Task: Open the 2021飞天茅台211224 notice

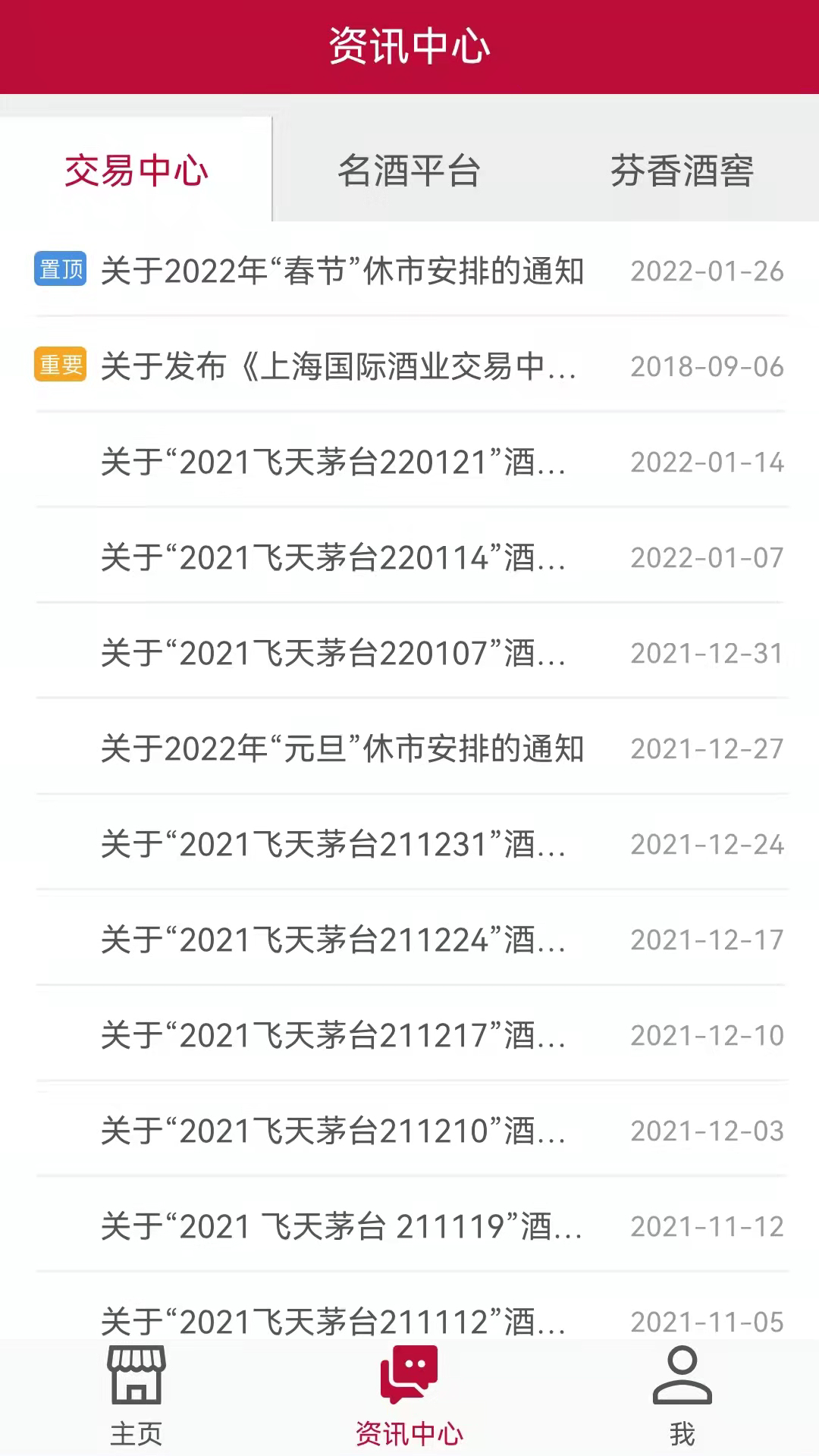Action: [334, 940]
